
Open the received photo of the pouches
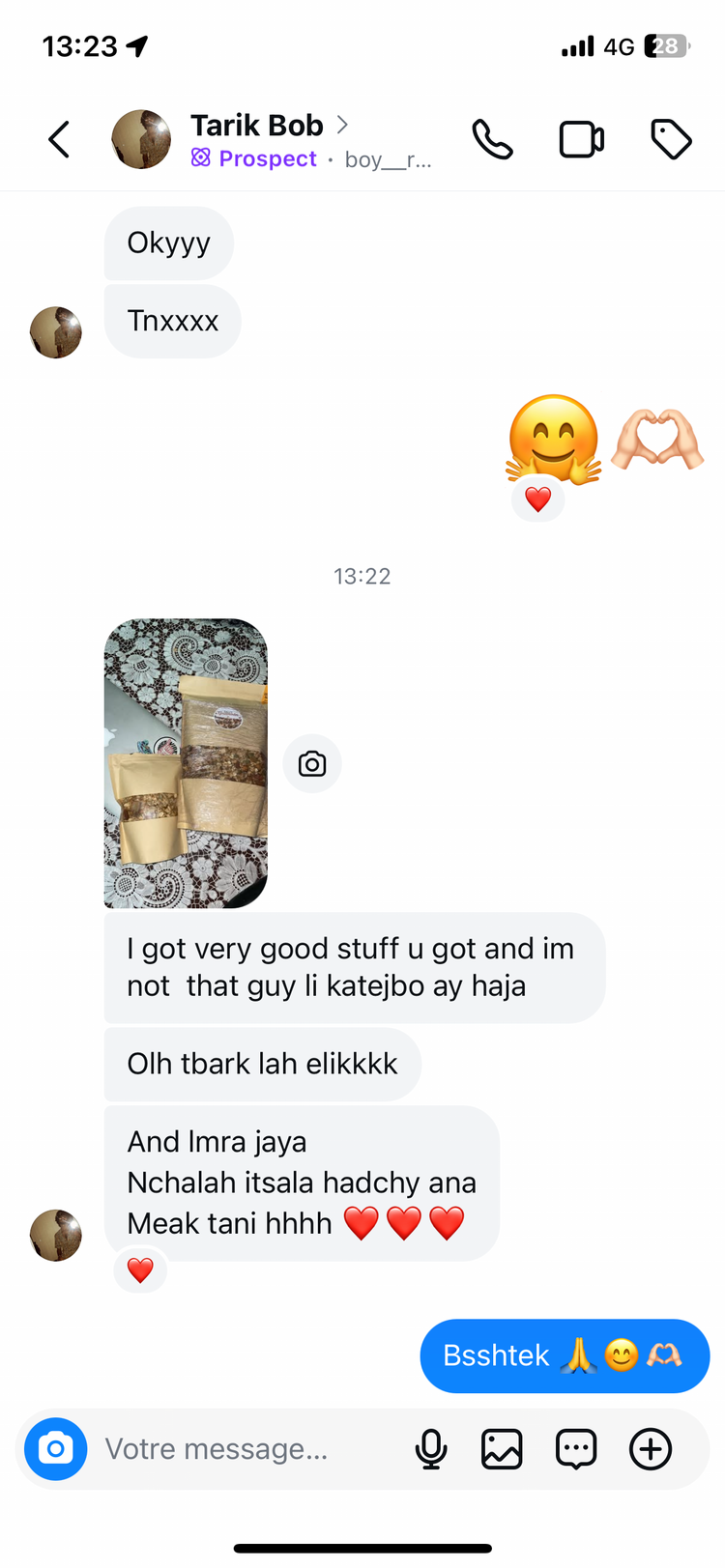click(x=186, y=762)
